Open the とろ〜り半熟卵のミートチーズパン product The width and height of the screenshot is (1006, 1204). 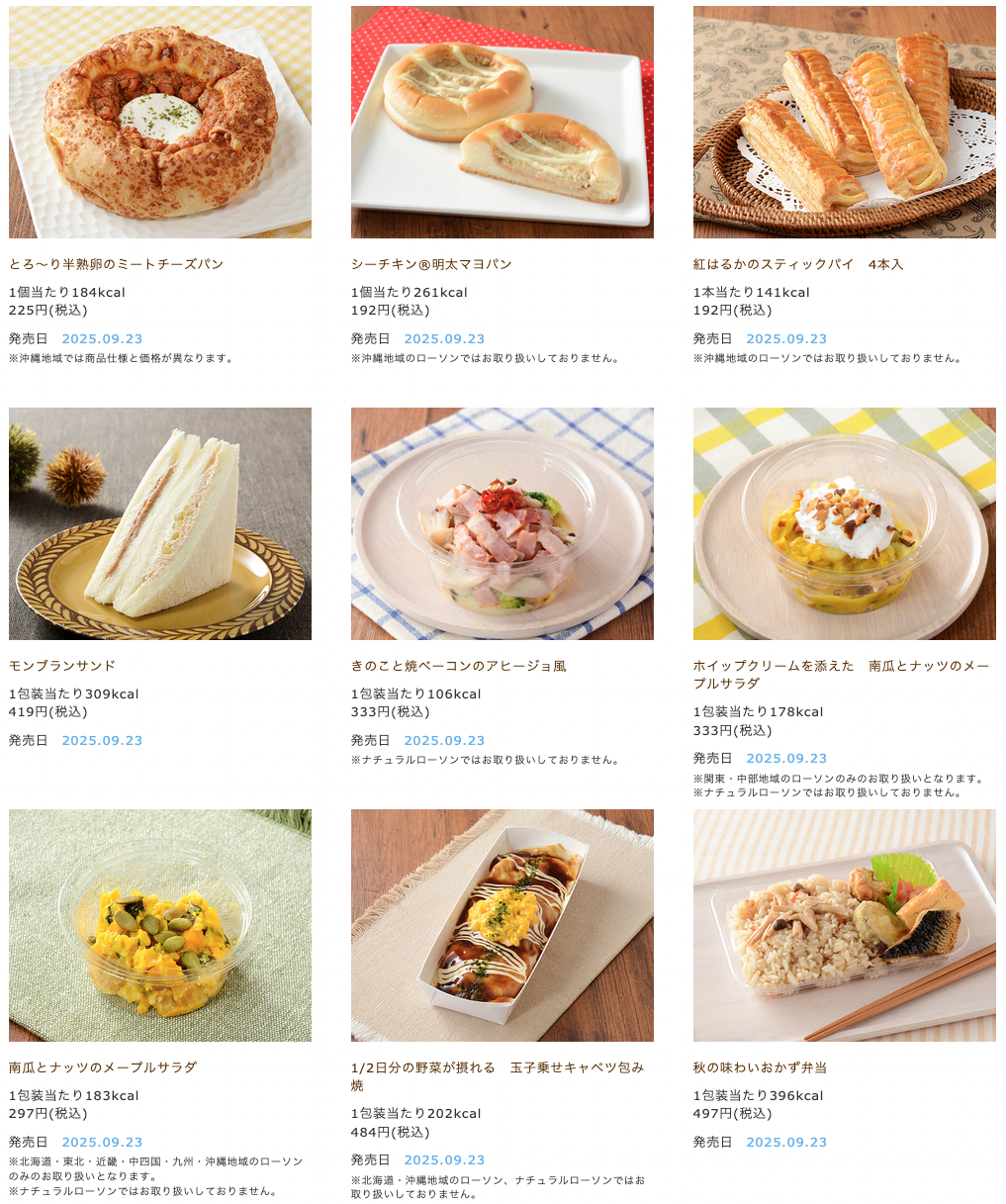(159, 123)
